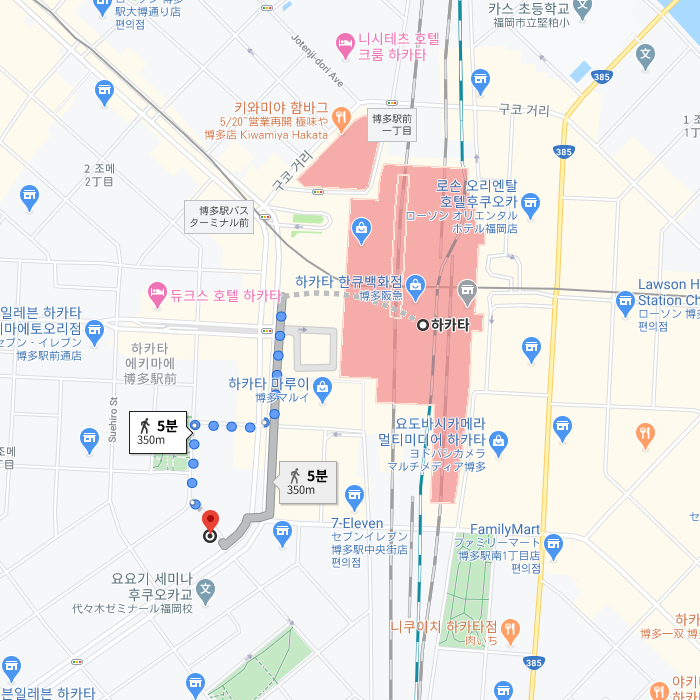Image resolution: width=700 pixels, height=700 pixels.
Task: Select the red destination pin
Action: coord(210,522)
